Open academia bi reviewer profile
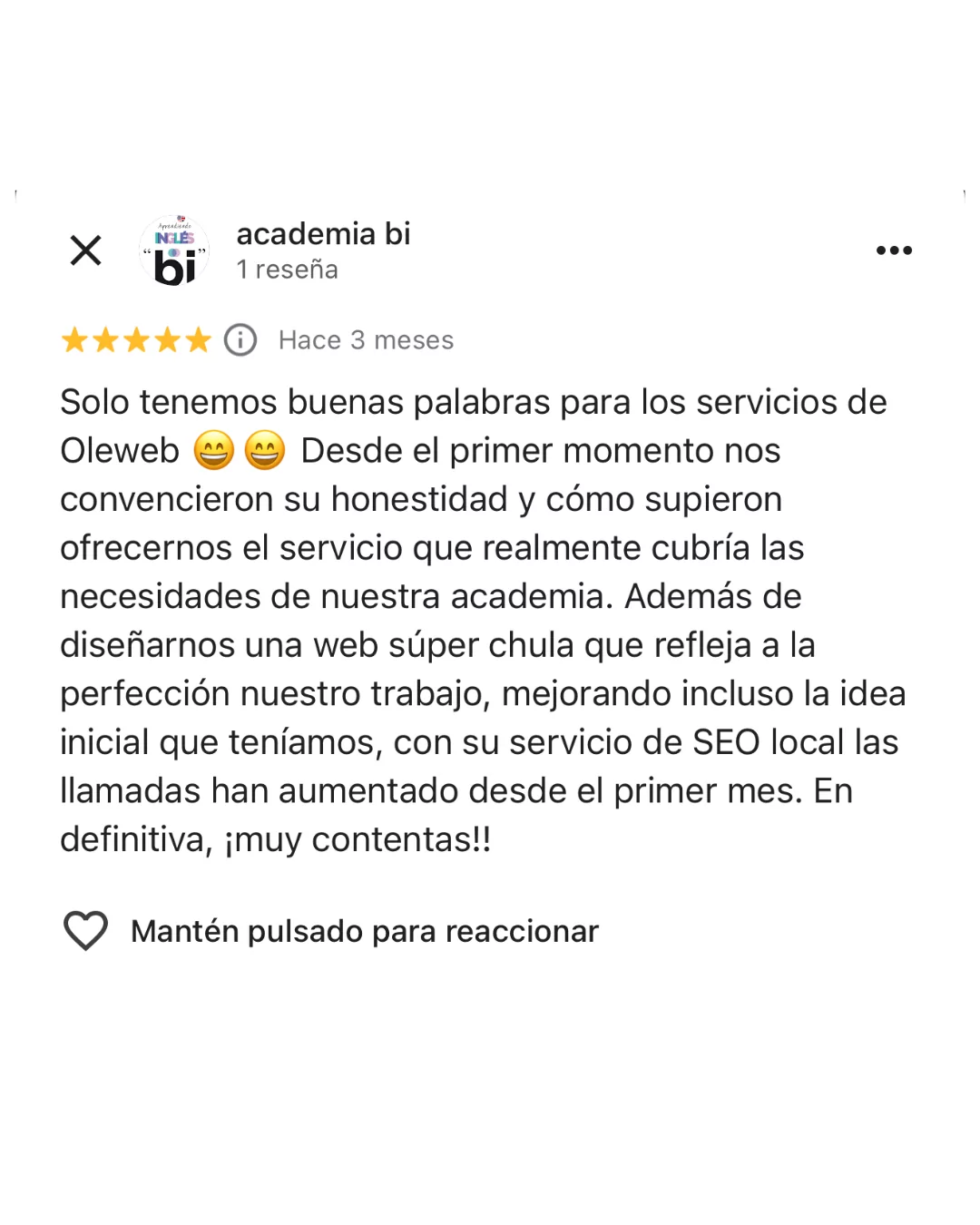 [x=322, y=234]
